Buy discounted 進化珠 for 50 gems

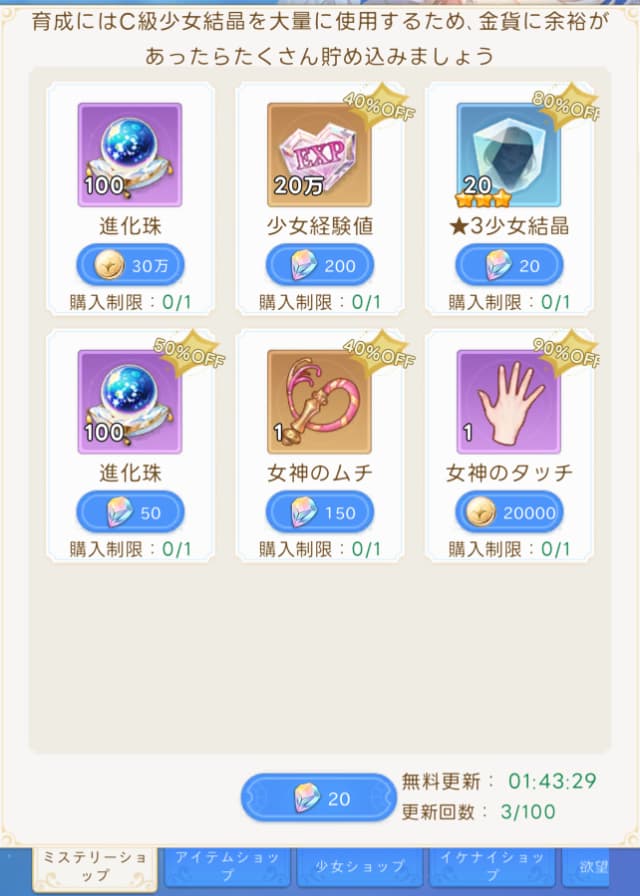[130, 512]
